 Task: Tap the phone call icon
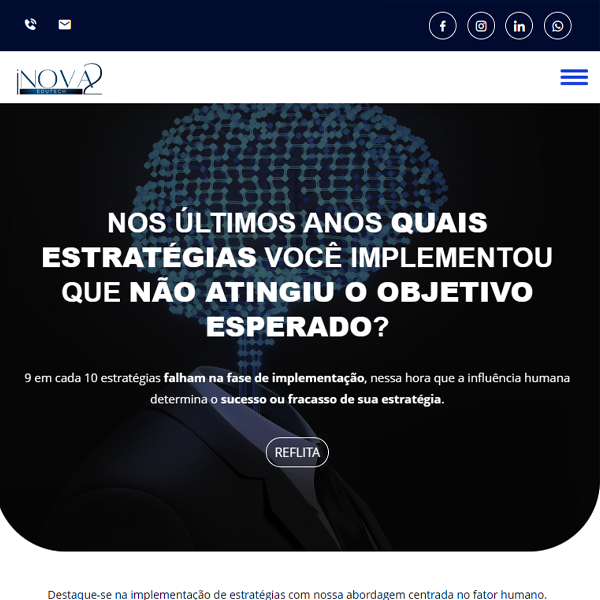pyautogui.click(x=30, y=24)
